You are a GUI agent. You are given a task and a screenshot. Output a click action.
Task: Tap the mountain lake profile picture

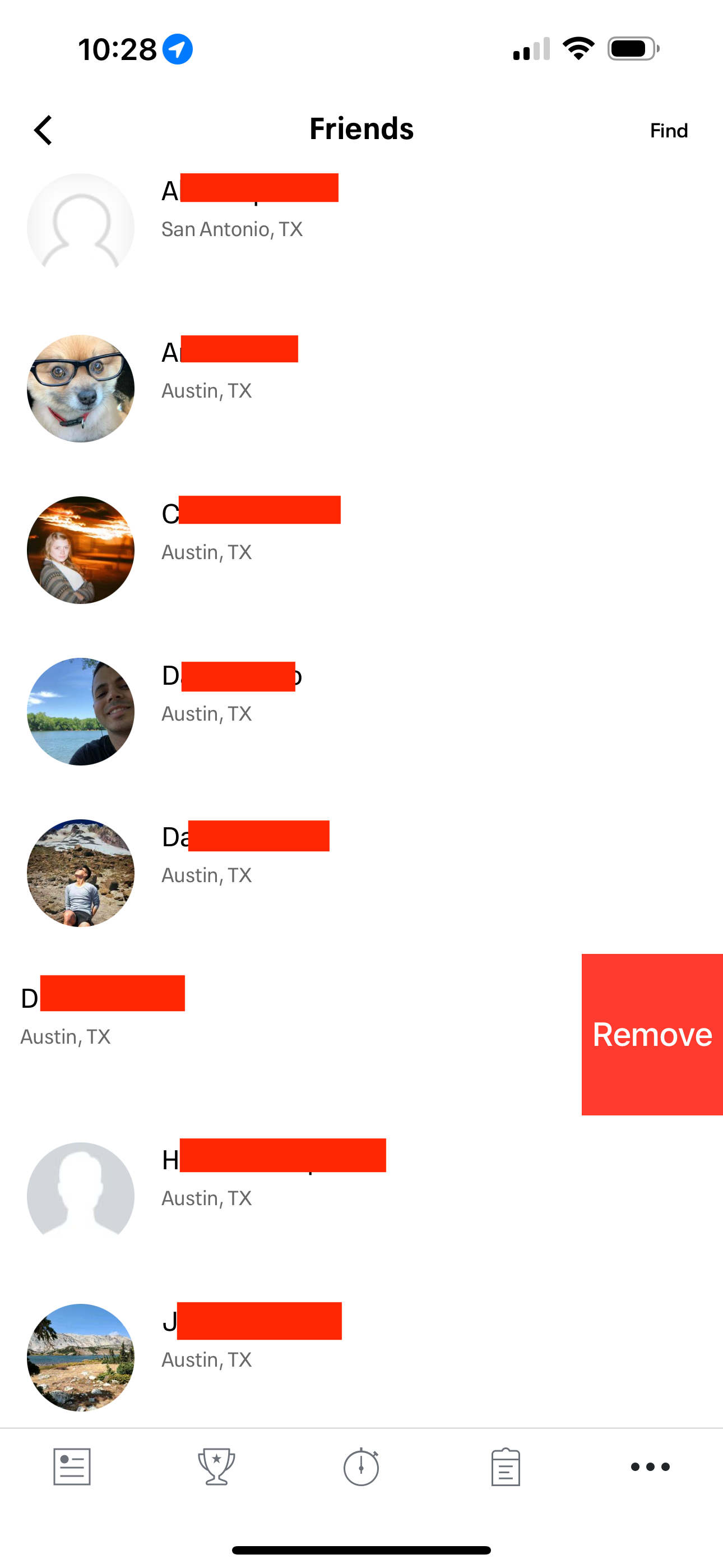click(81, 1359)
